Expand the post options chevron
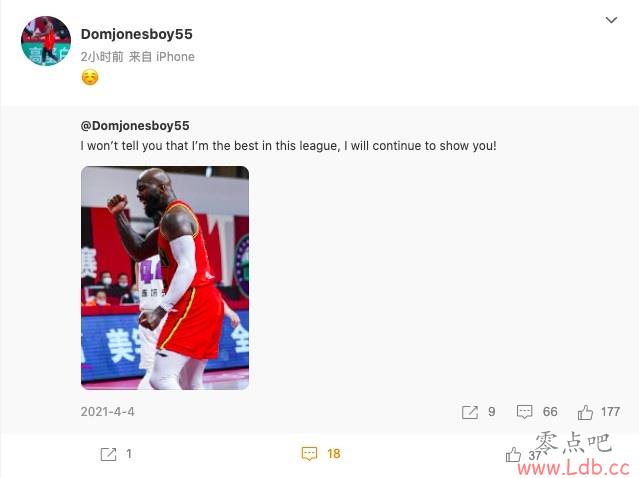 click(x=612, y=20)
